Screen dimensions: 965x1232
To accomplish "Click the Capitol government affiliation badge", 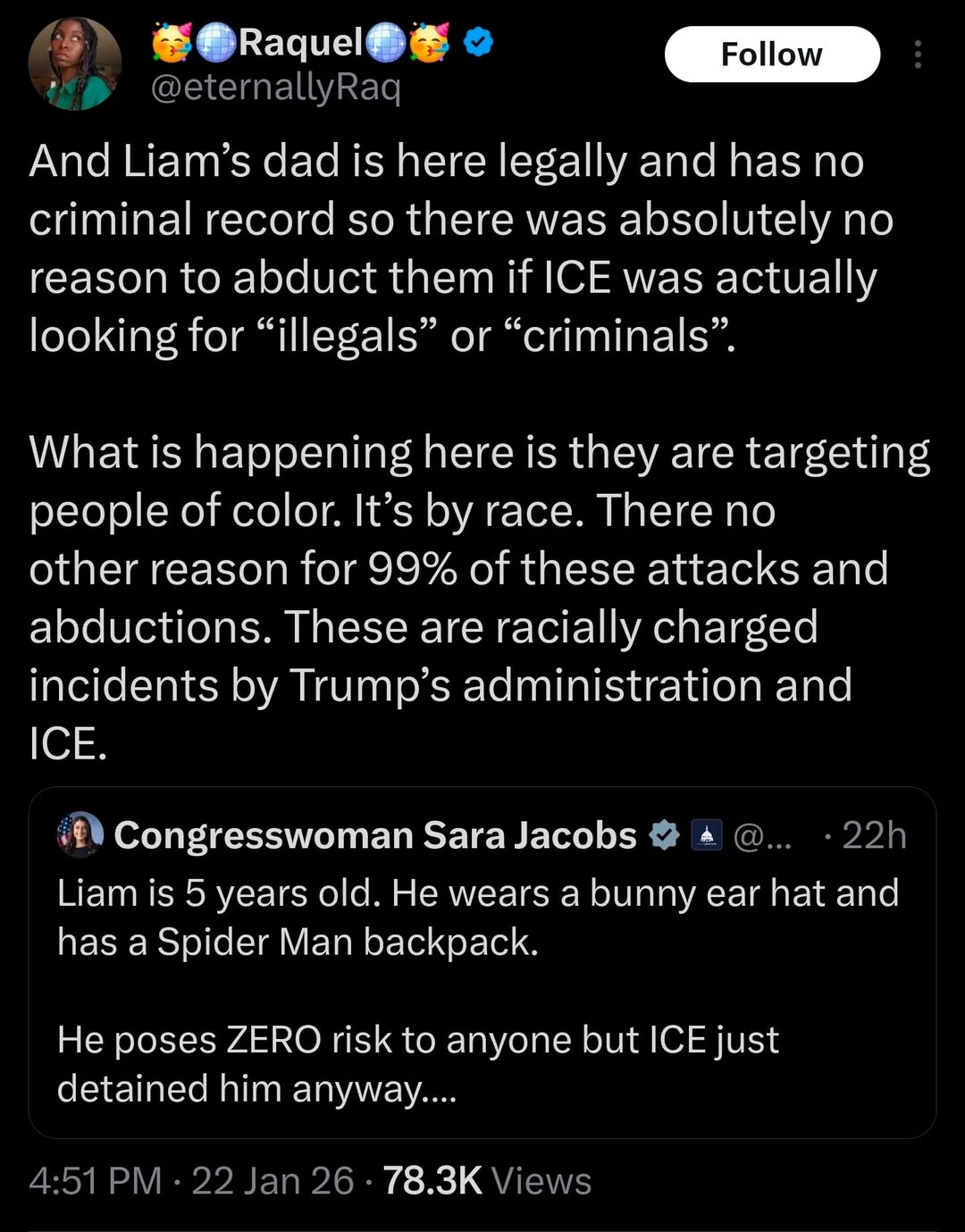I will click(707, 835).
